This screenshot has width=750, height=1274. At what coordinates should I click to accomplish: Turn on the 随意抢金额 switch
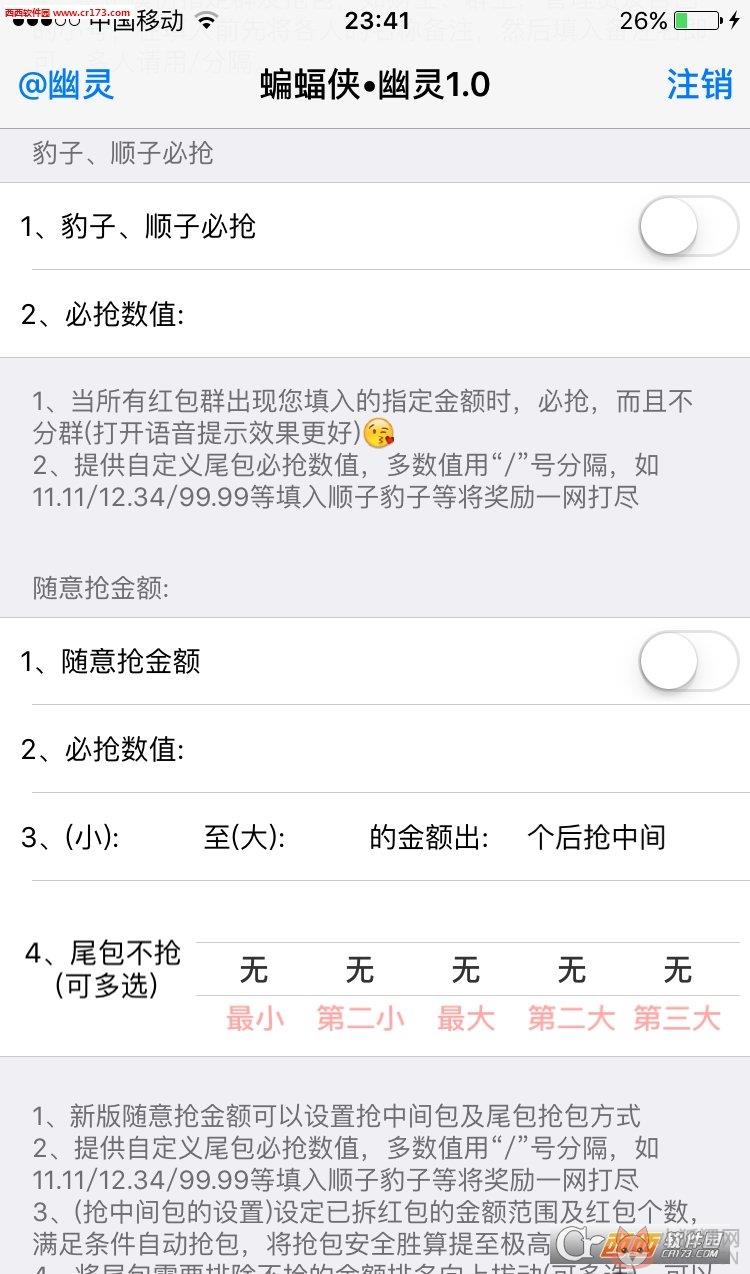tap(689, 661)
